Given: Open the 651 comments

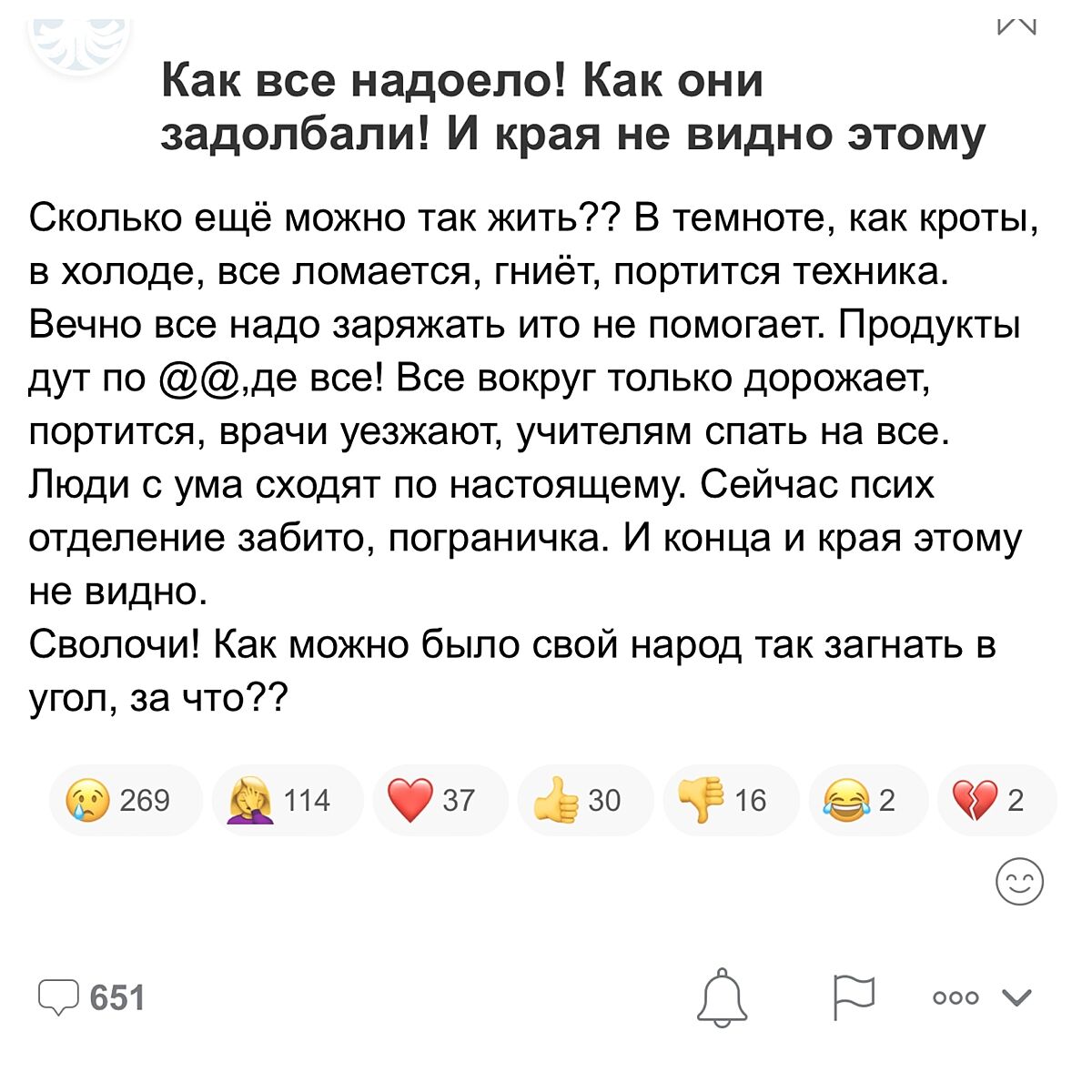Looking at the screenshot, I should [x=93, y=997].
